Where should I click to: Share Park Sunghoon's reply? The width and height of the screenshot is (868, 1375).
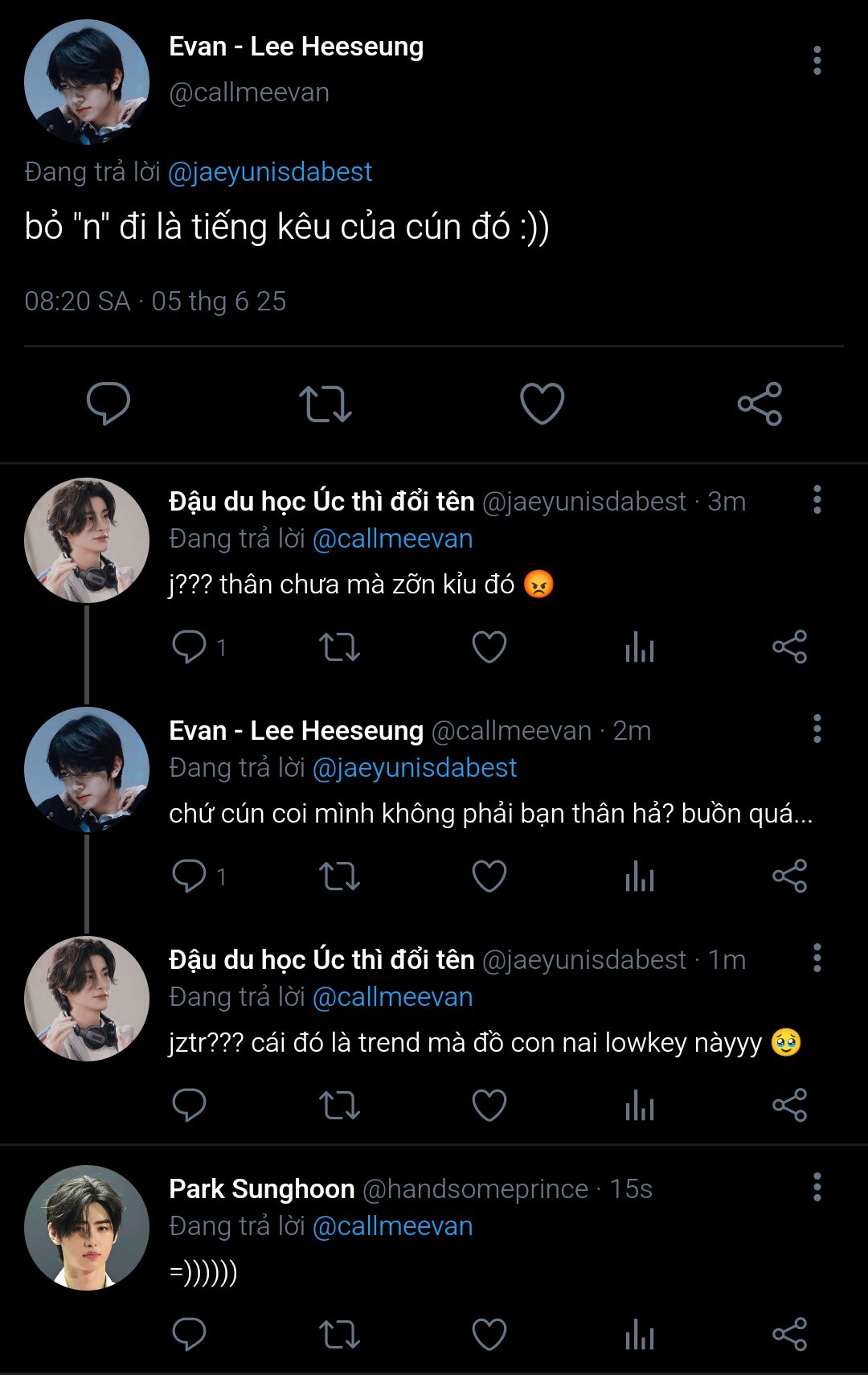789,1335
